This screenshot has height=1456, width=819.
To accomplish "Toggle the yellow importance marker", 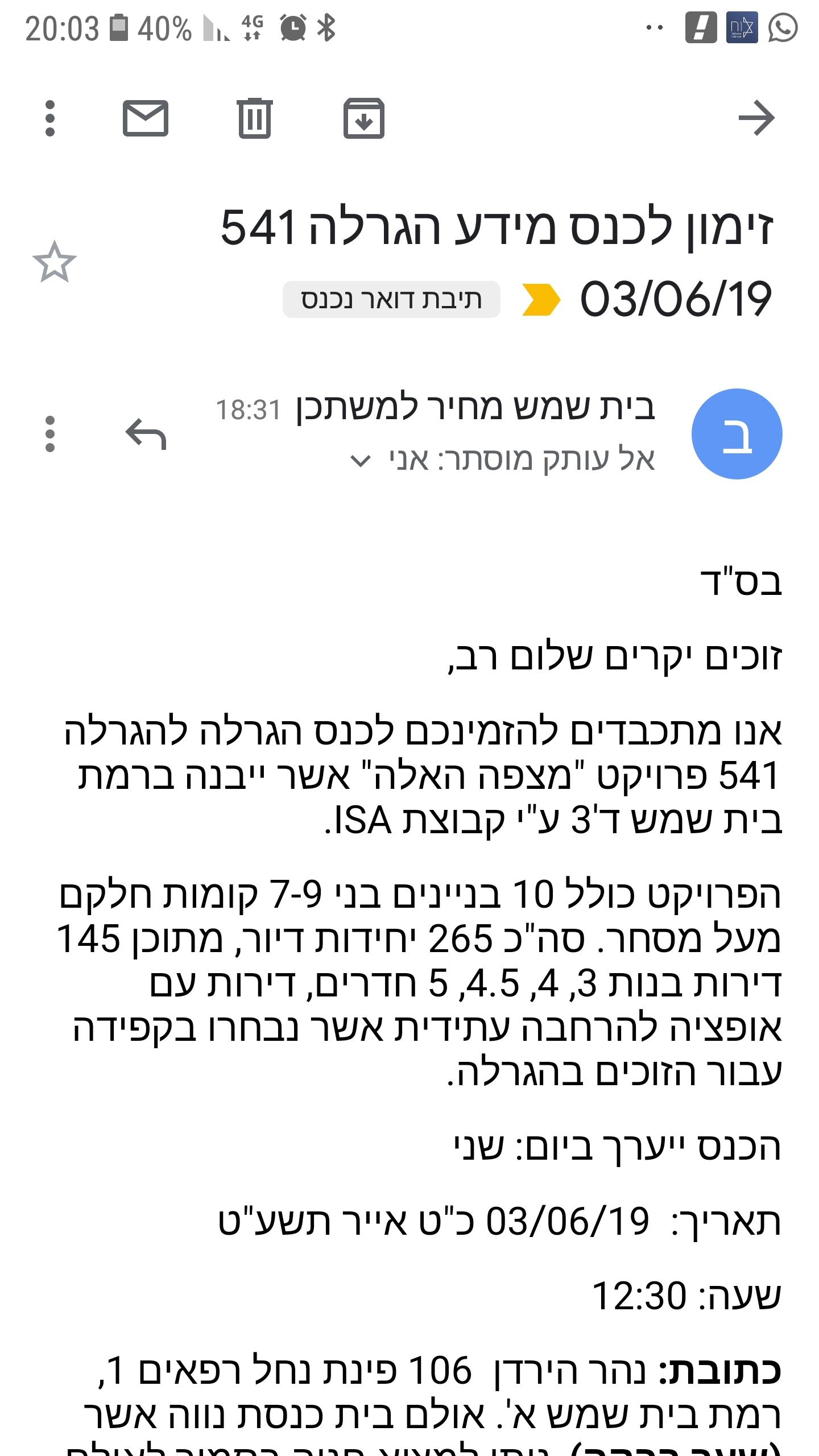I will click(540, 299).
